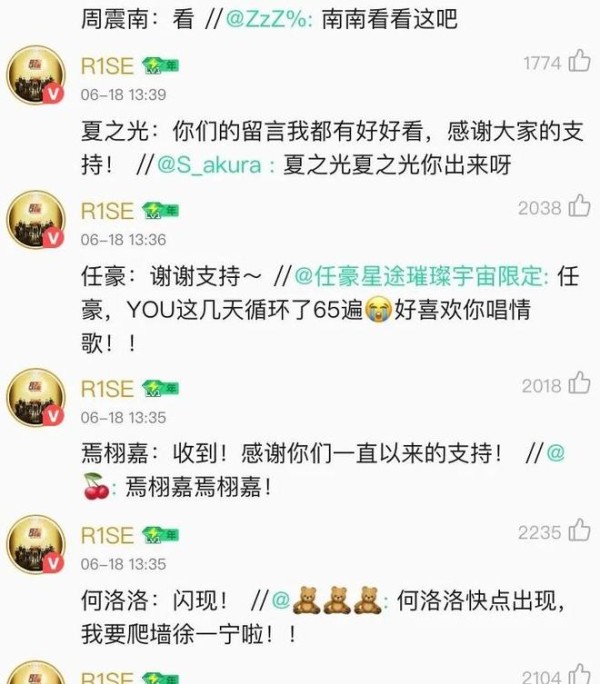Like the R1SE comment with 2018 likes
Image resolution: width=600 pixels, height=684 pixels.
(579, 385)
